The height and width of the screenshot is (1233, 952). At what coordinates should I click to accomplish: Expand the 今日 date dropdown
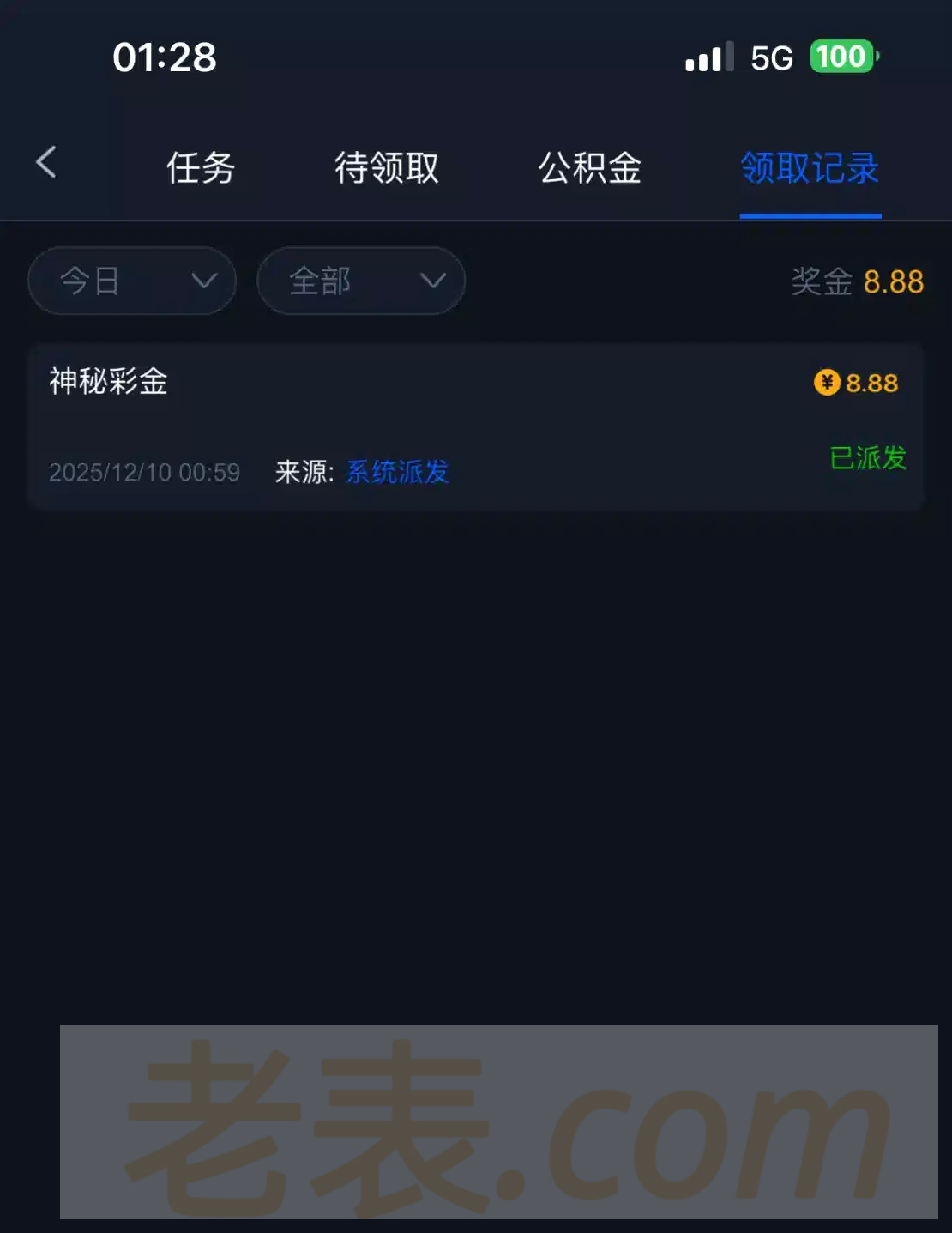pos(132,281)
